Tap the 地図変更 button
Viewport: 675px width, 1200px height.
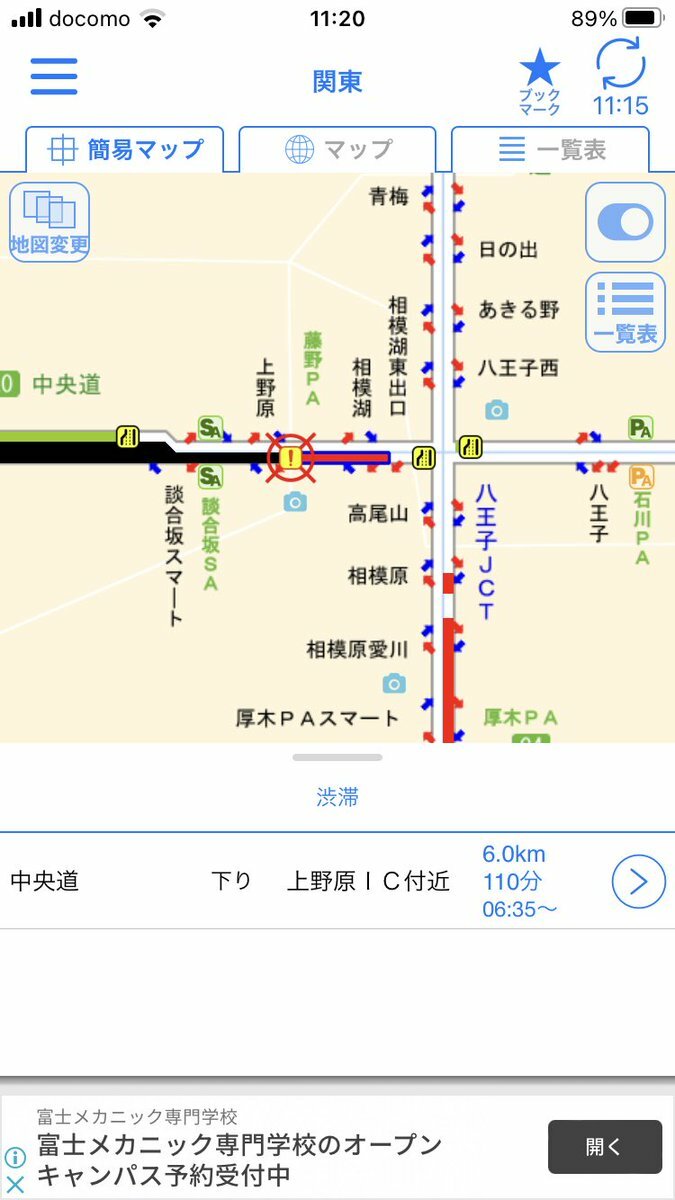(50, 222)
